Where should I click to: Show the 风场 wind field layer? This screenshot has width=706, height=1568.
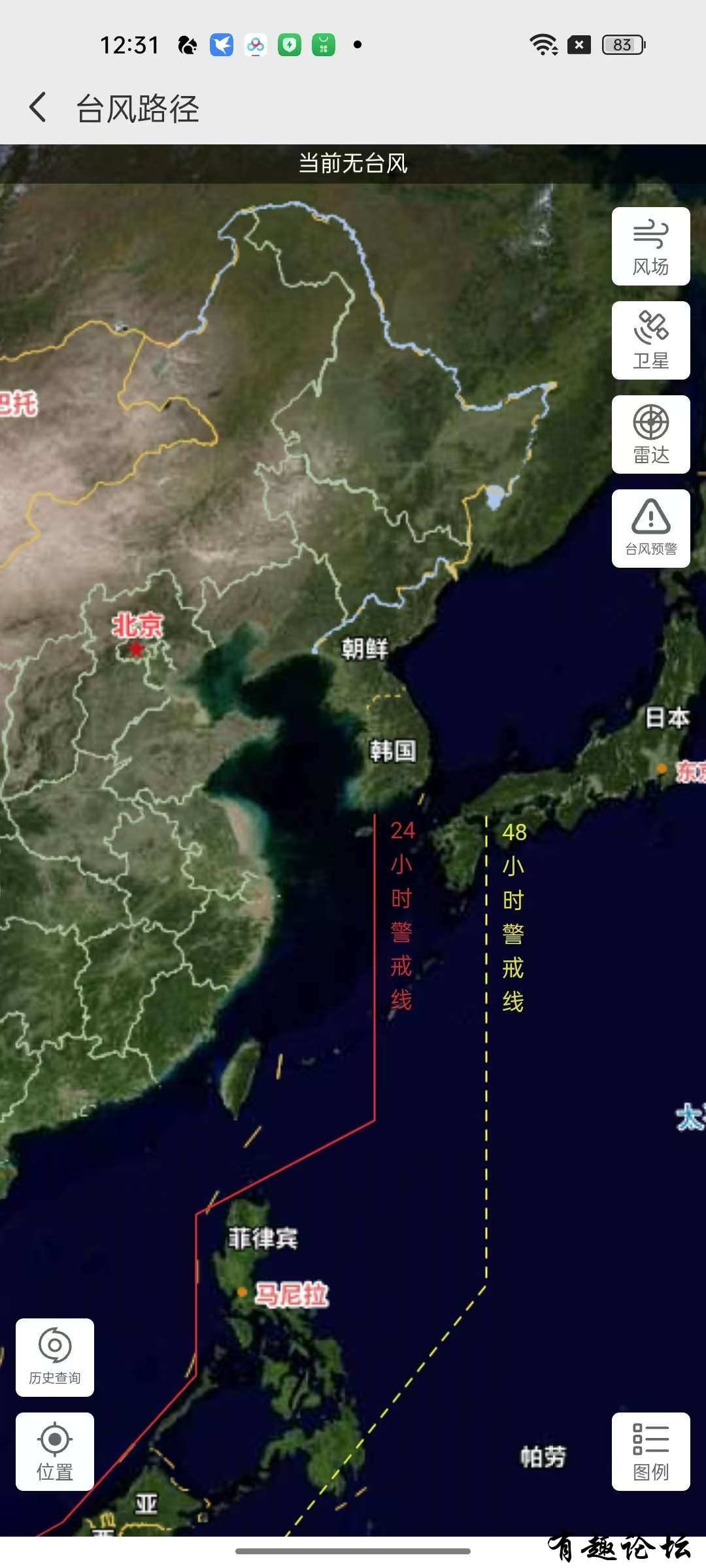[x=650, y=246]
